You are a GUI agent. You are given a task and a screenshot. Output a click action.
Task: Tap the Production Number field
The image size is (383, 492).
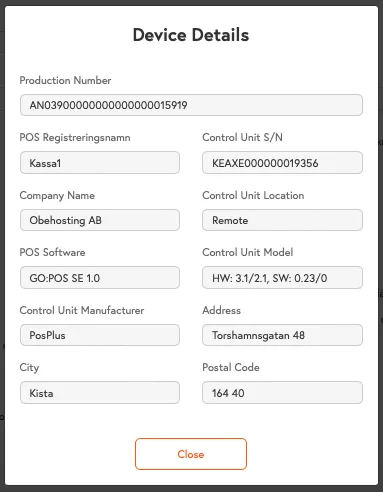coord(191,105)
